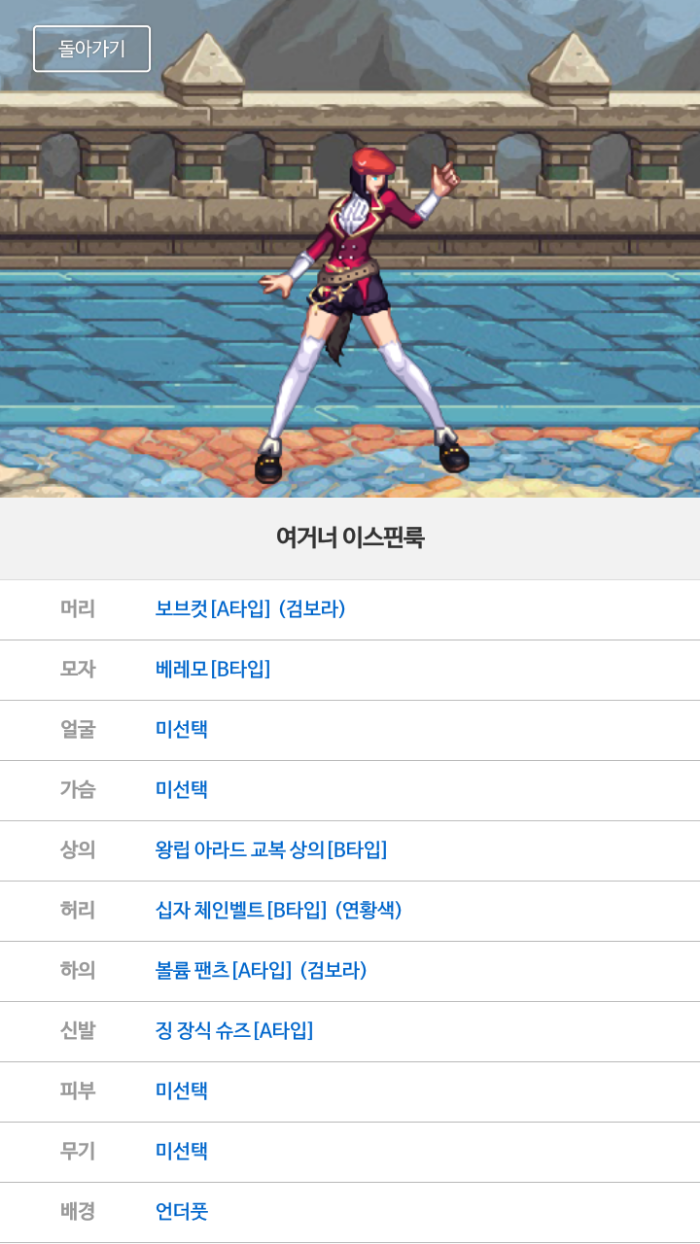
Task: Open the 보브컷[A타입] (검보라) hair link
Action: click(250, 609)
